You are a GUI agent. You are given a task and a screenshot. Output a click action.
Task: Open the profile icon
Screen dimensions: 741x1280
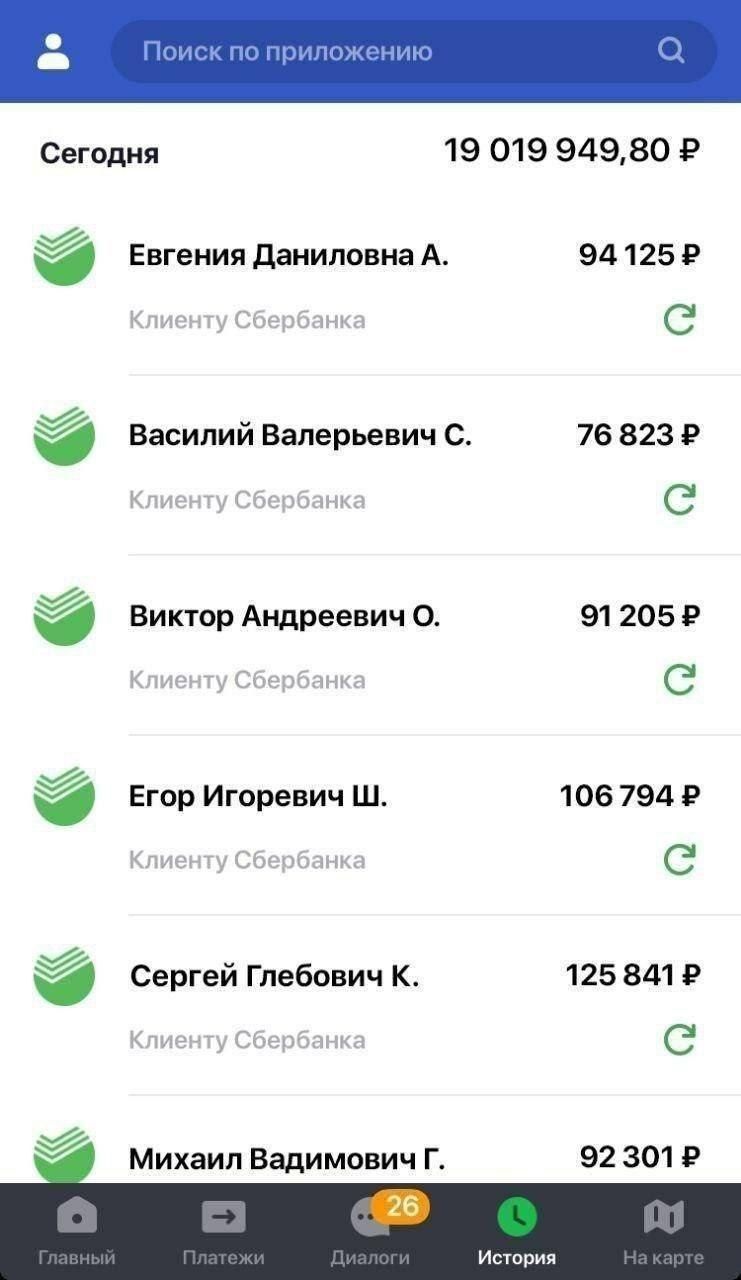pos(53,52)
